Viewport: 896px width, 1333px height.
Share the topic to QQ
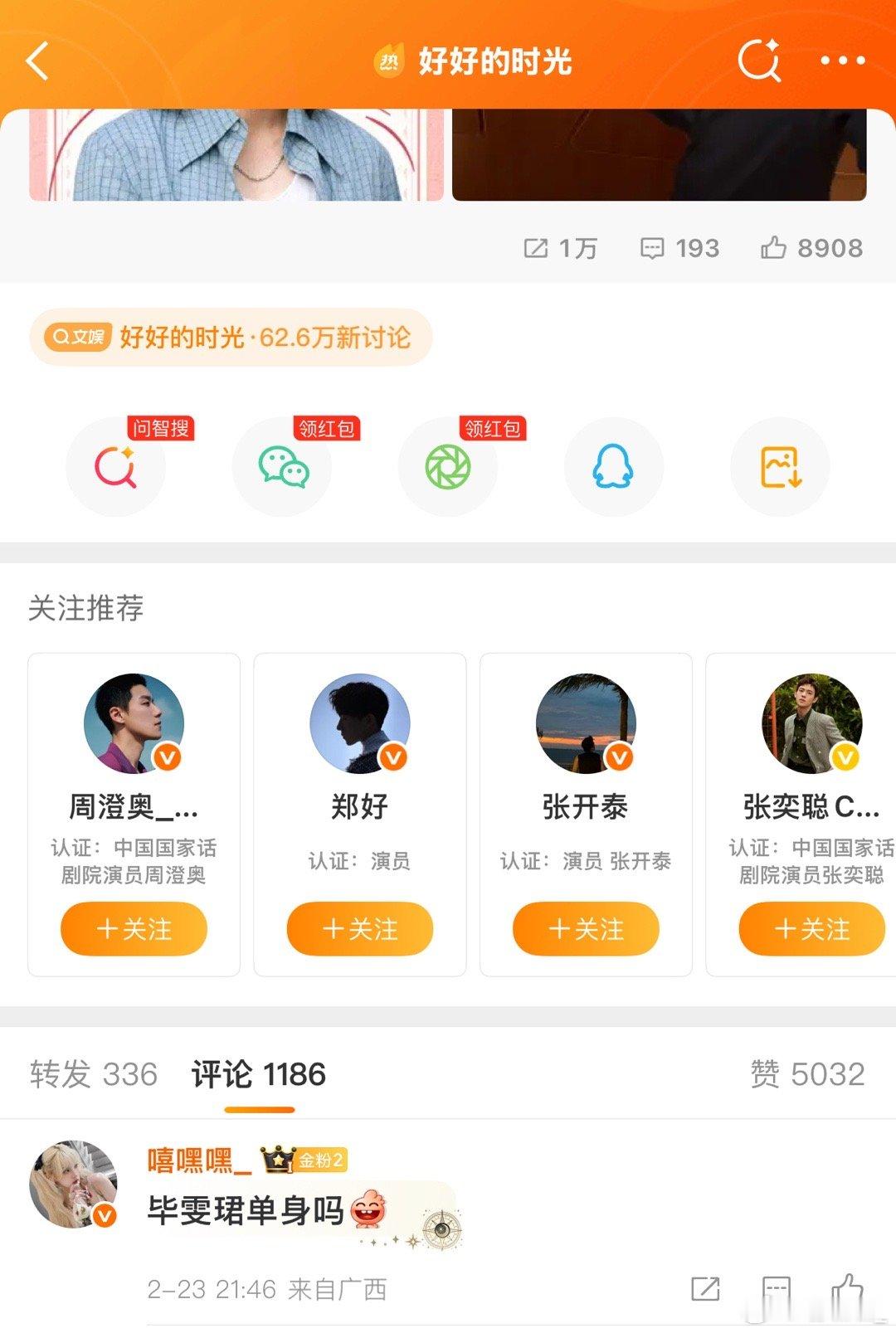click(x=613, y=467)
